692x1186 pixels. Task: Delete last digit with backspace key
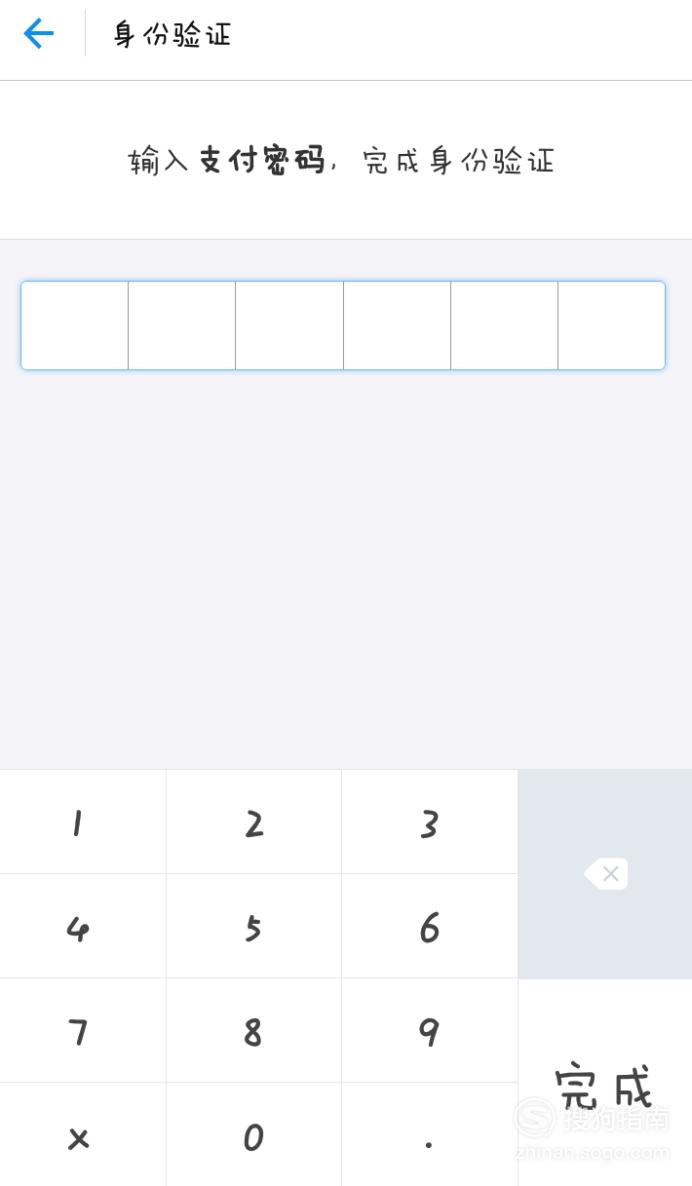605,874
